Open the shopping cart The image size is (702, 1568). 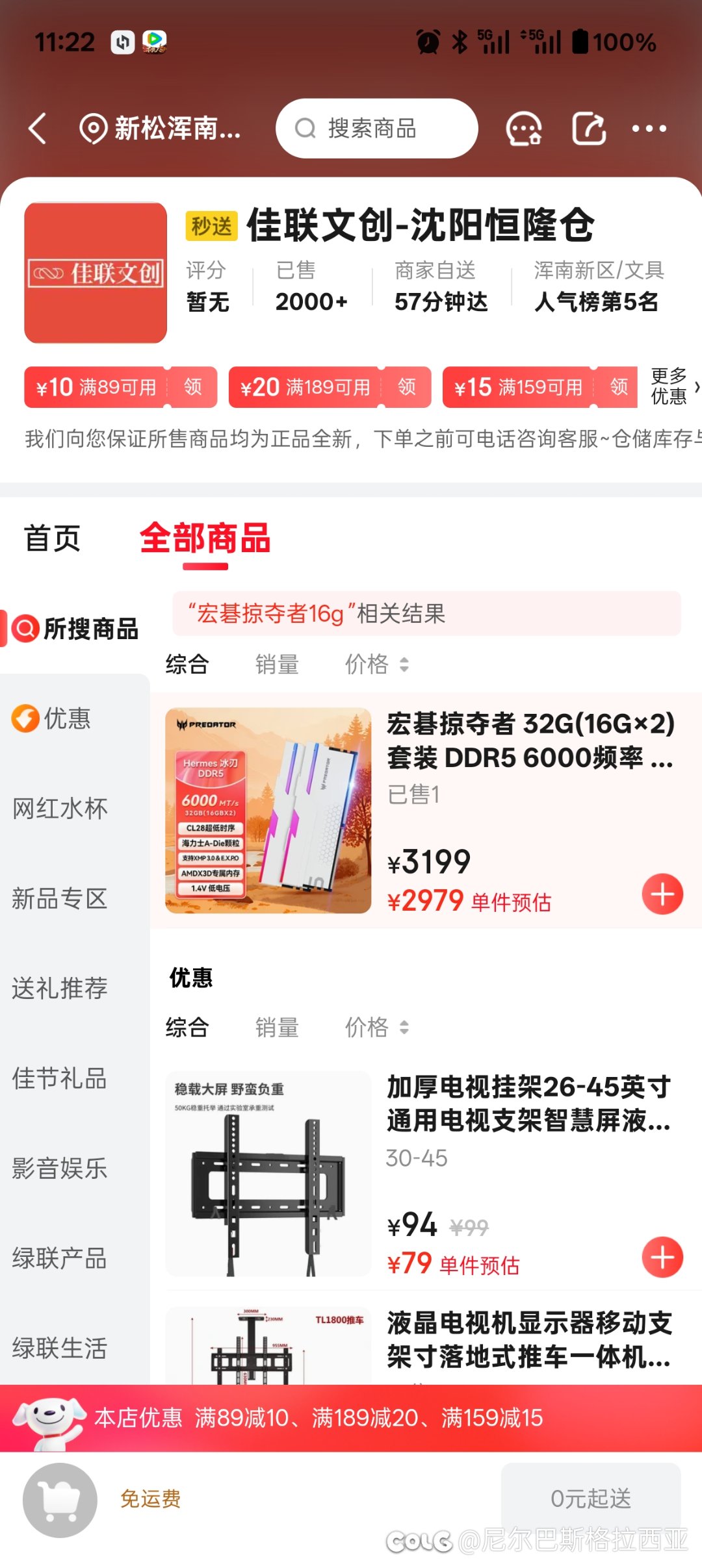60,1500
